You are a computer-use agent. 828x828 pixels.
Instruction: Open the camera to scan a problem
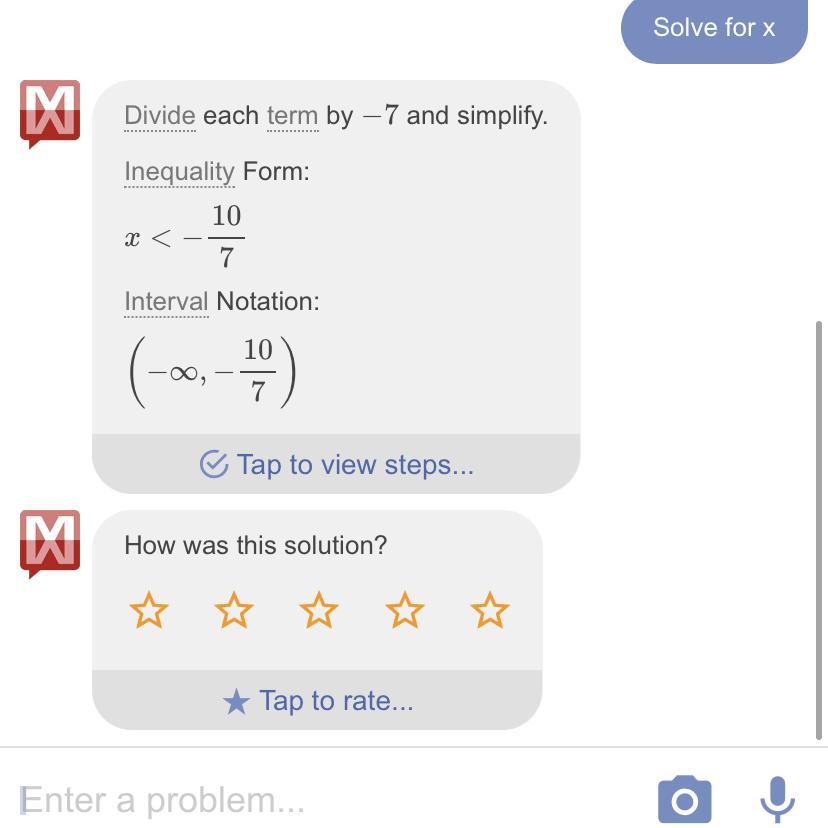pyautogui.click(x=685, y=800)
